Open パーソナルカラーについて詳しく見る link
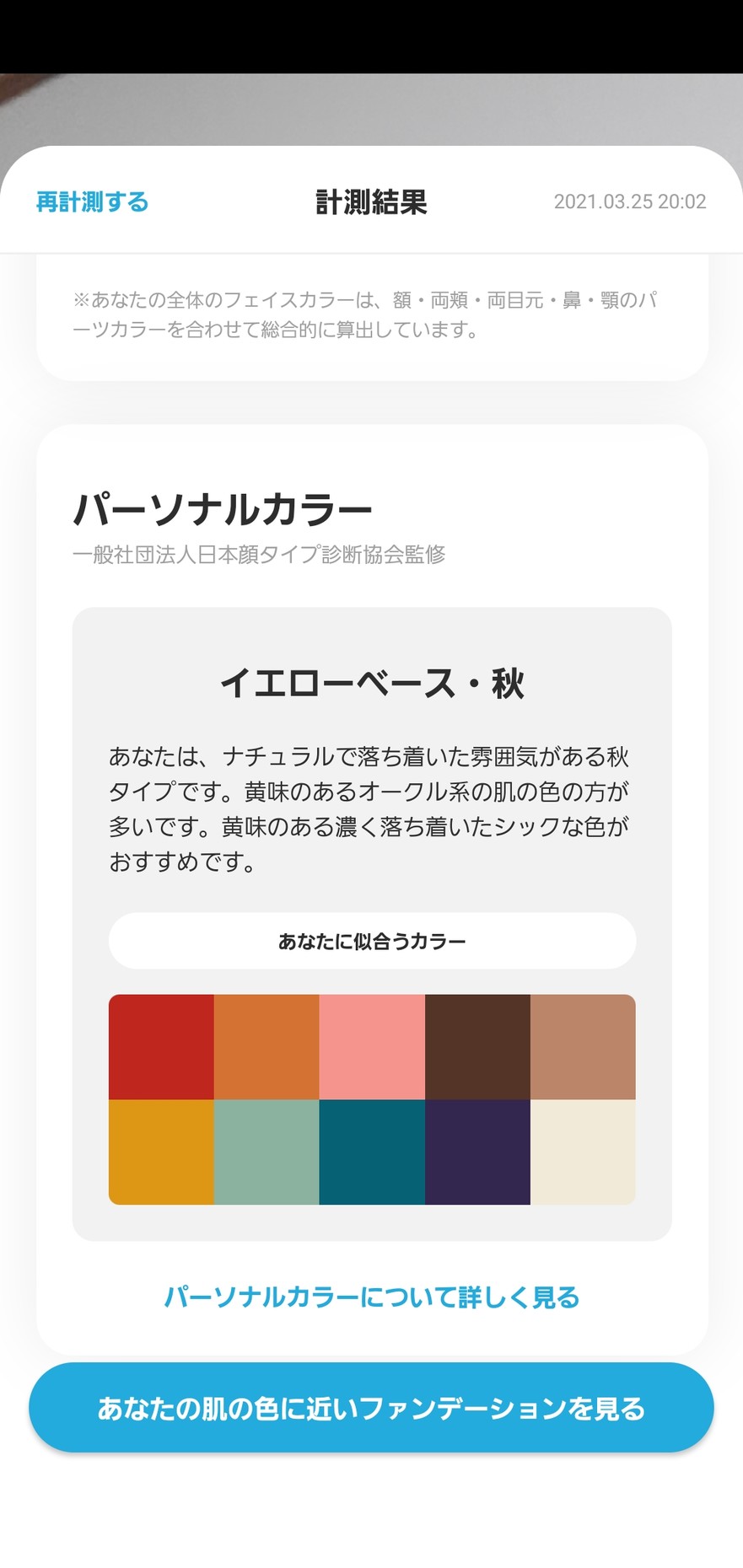 (x=371, y=1297)
